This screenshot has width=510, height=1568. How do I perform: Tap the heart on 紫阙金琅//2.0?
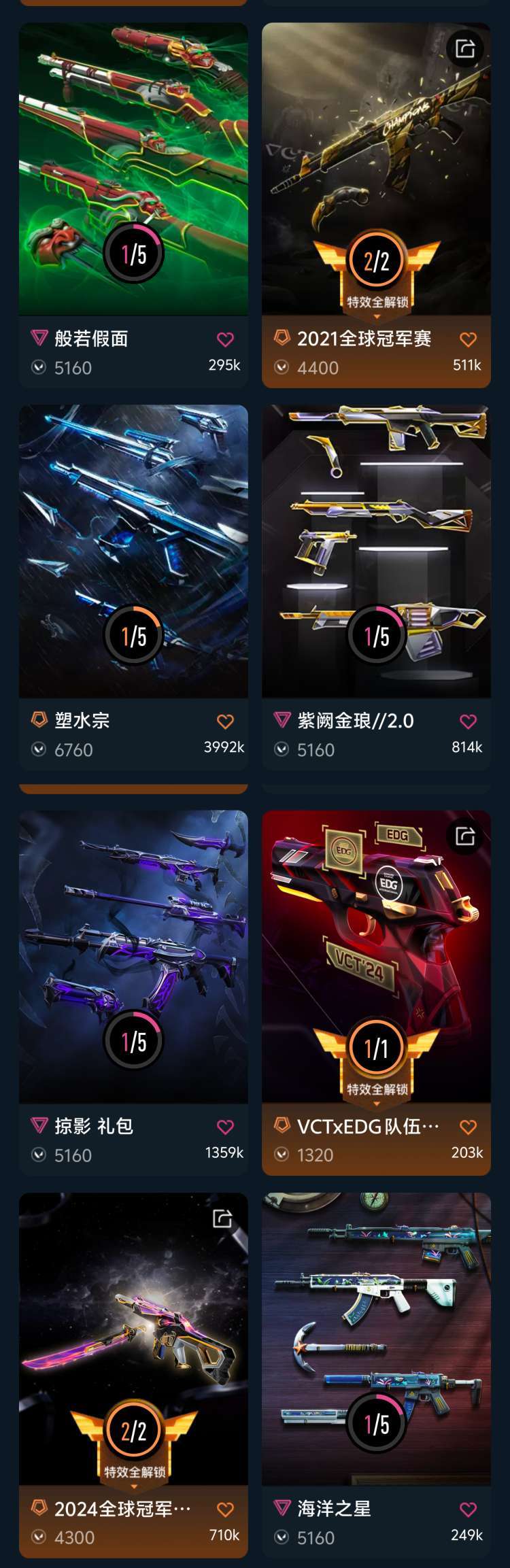pos(468,721)
